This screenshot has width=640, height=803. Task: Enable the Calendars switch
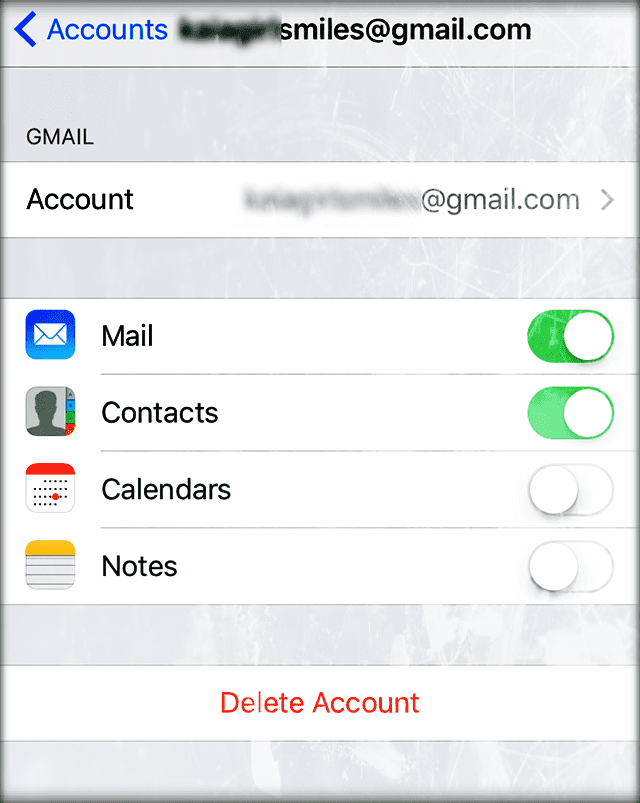click(569, 490)
